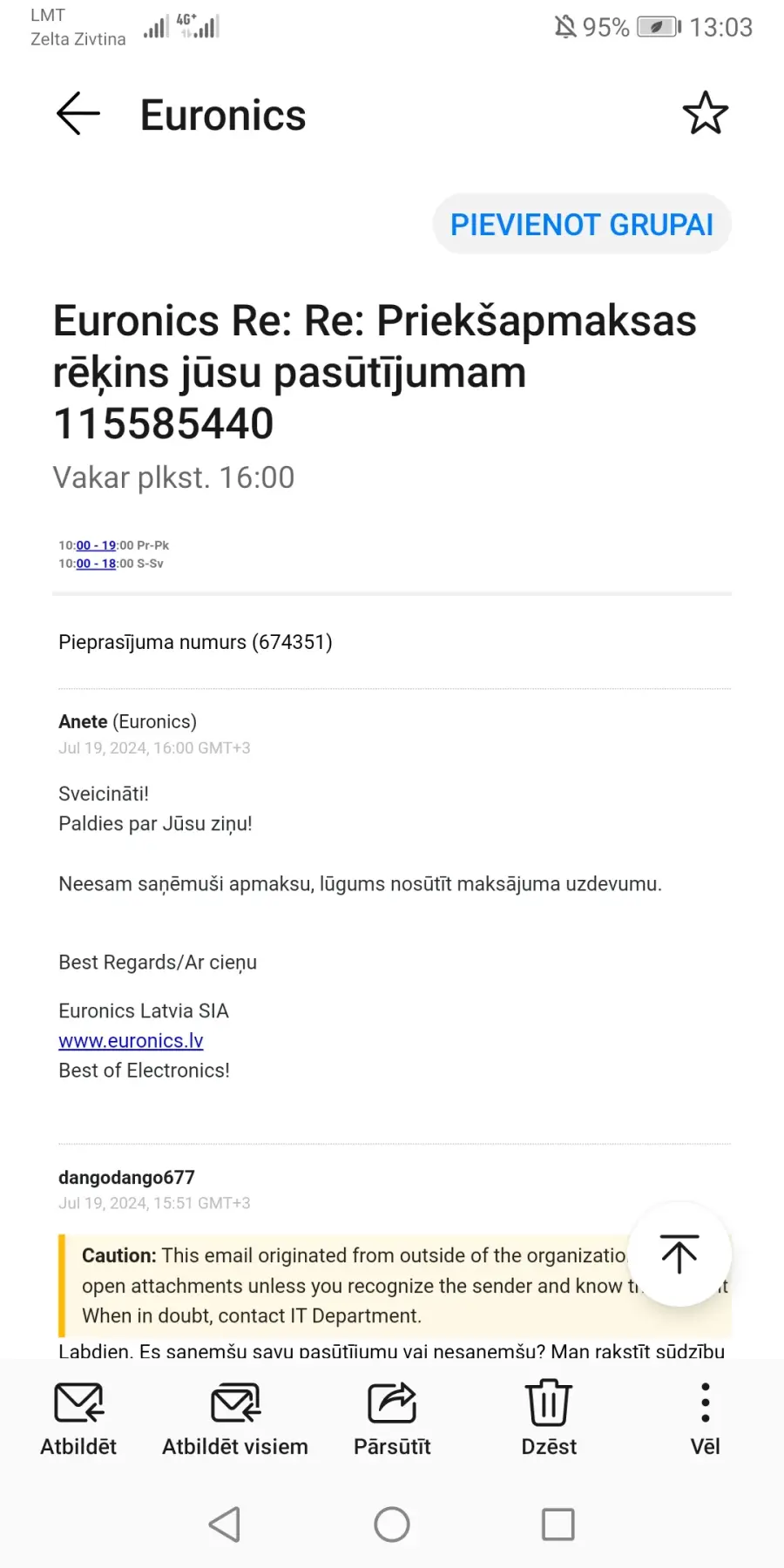Open the Vēl more options menu
The image size is (784, 1568).
706,1419
